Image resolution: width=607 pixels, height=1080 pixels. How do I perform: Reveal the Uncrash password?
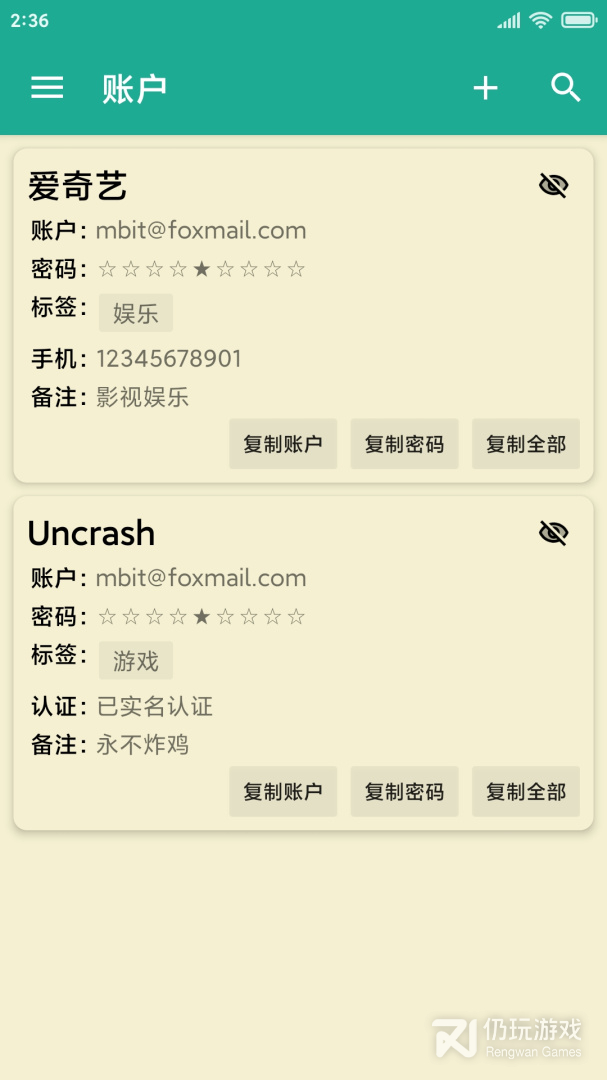tap(553, 533)
